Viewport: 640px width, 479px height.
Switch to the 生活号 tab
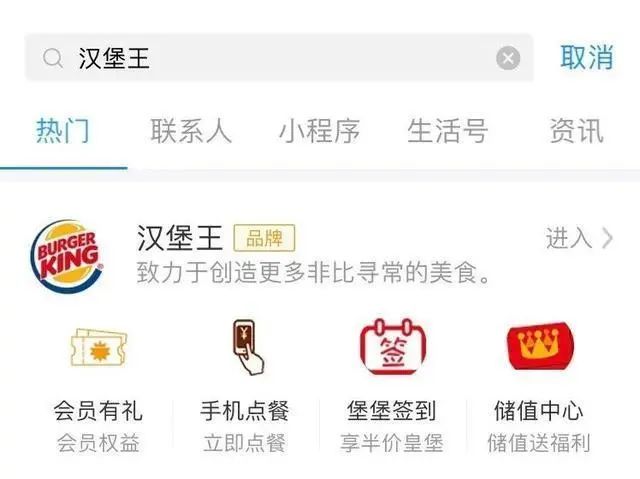(447, 131)
